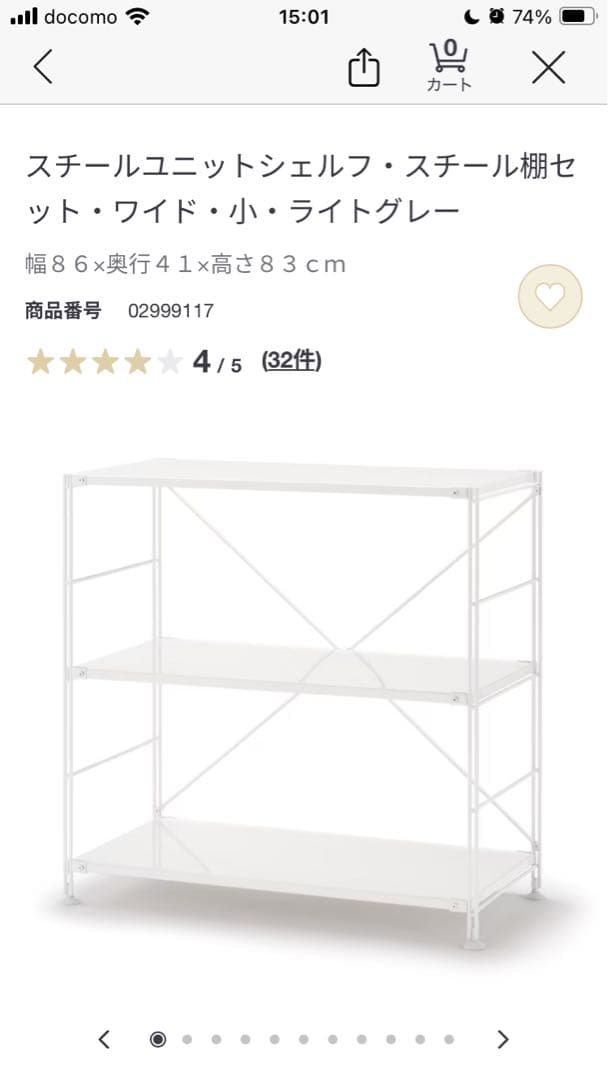This screenshot has height=1080, width=608.
Task: Show the previous product image
Action: (x=104, y=1039)
